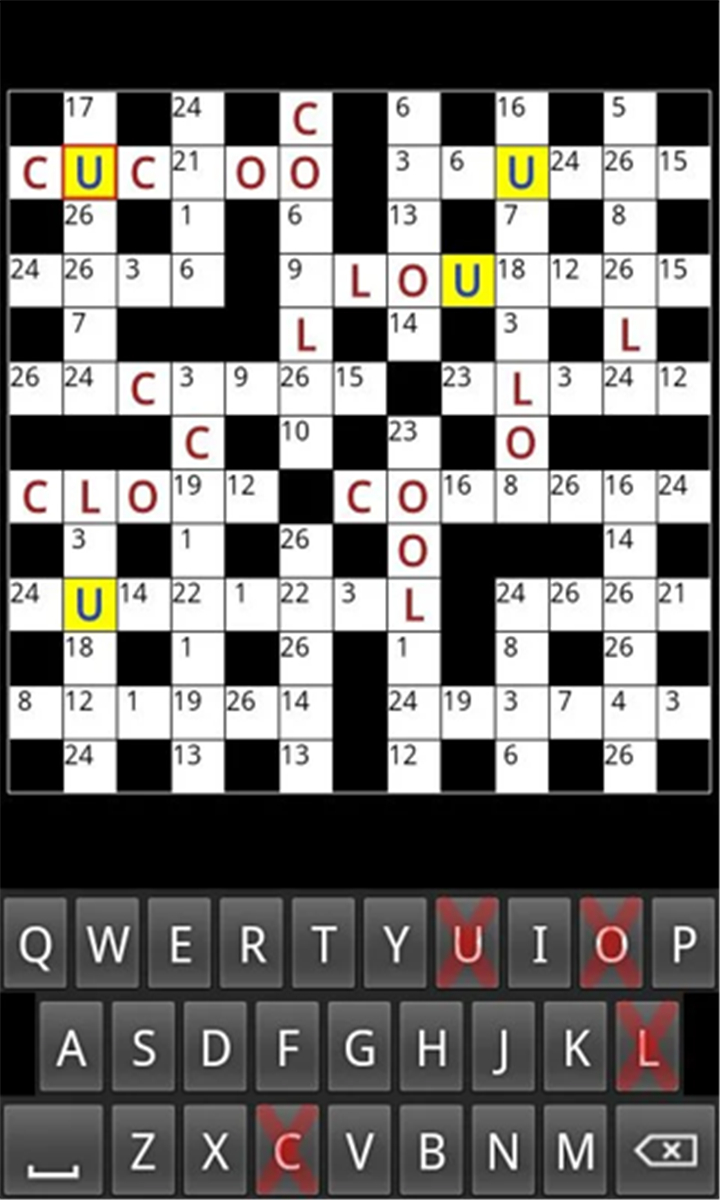Select the letter I
The height and width of the screenshot is (1200, 720).
pos(539,945)
